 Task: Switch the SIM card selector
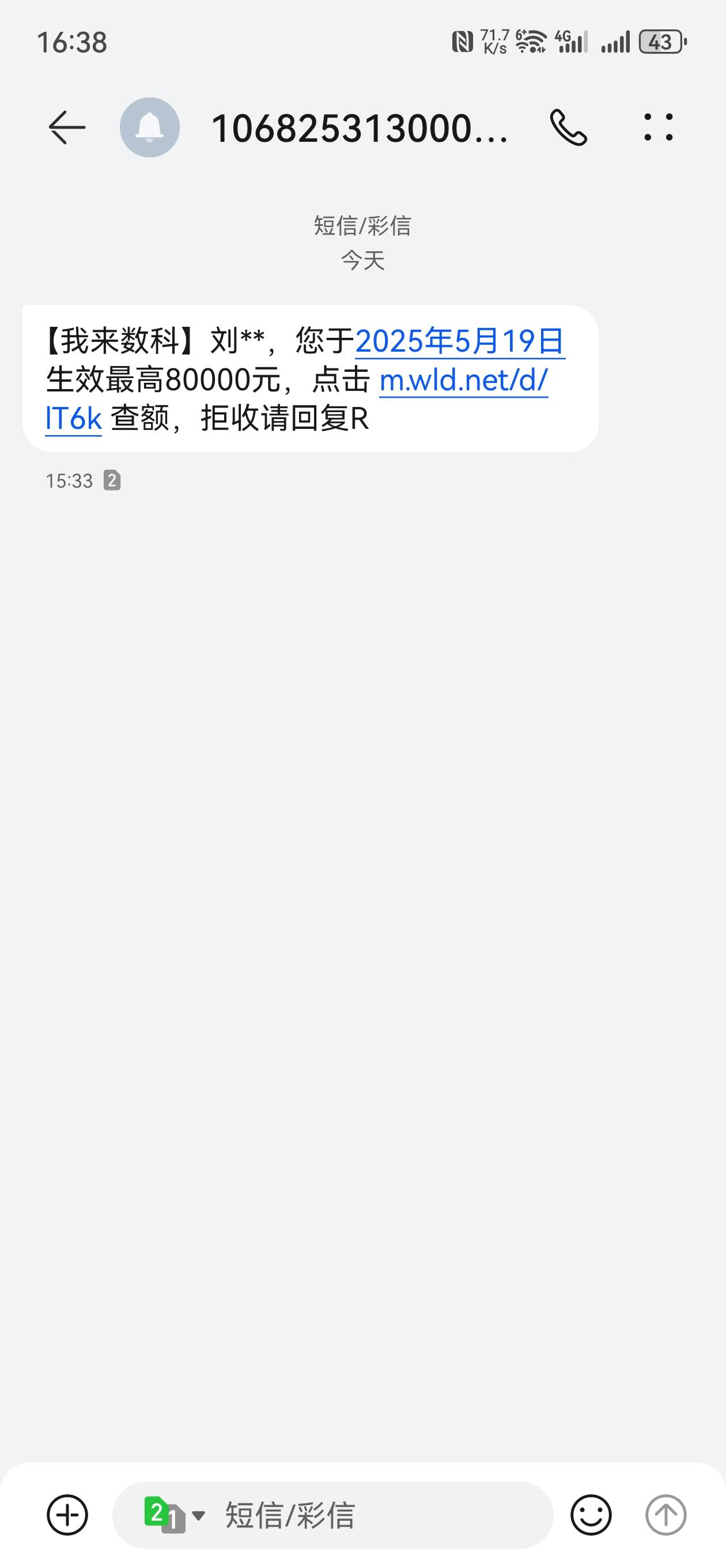[x=175, y=1514]
